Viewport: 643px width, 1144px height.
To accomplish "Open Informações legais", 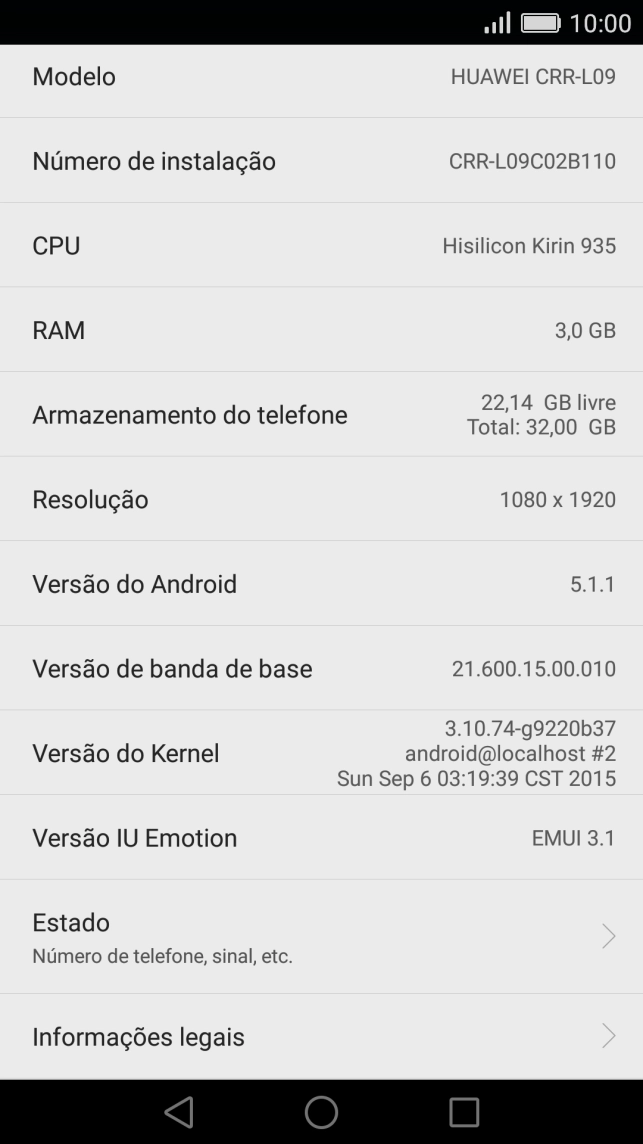I will coord(320,1036).
